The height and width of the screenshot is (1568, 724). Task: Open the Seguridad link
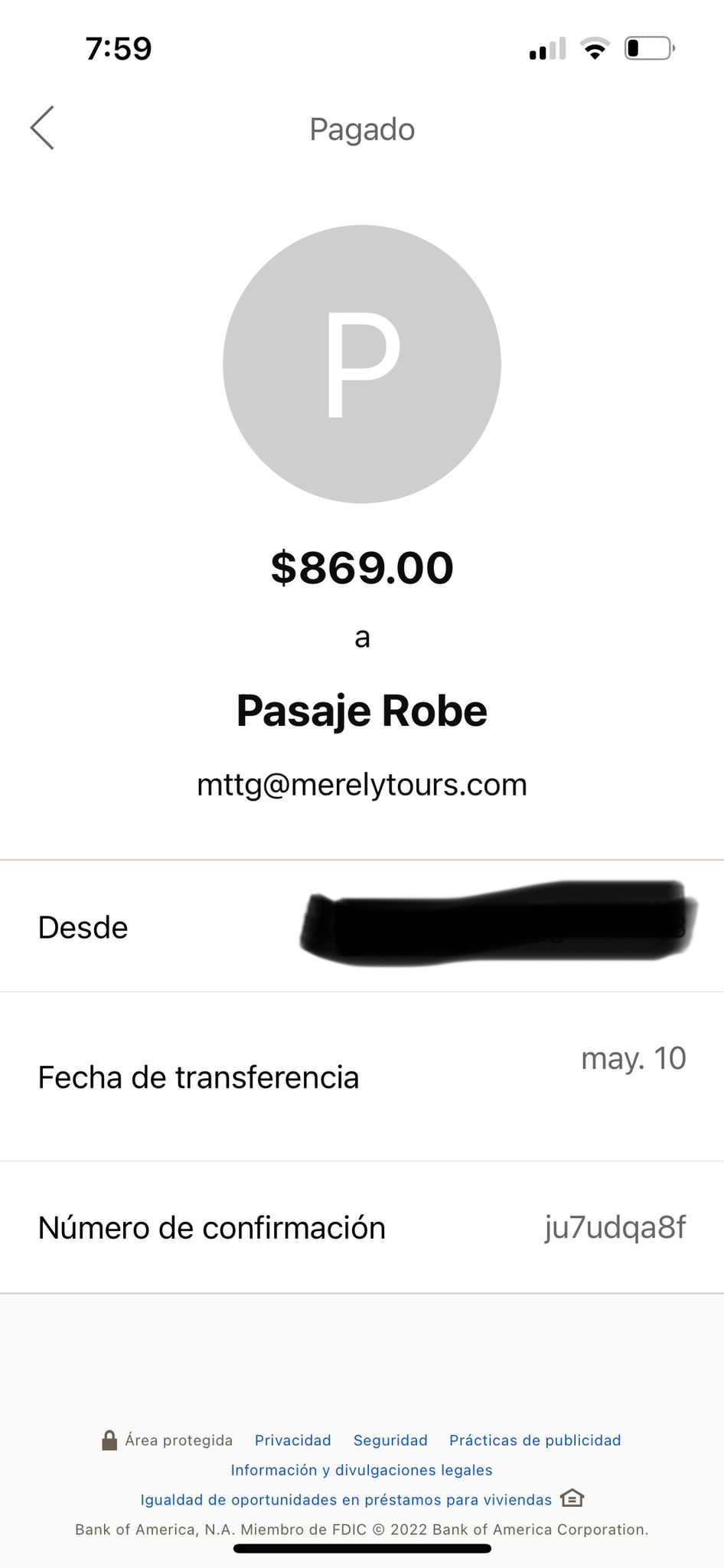(x=390, y=1440)
